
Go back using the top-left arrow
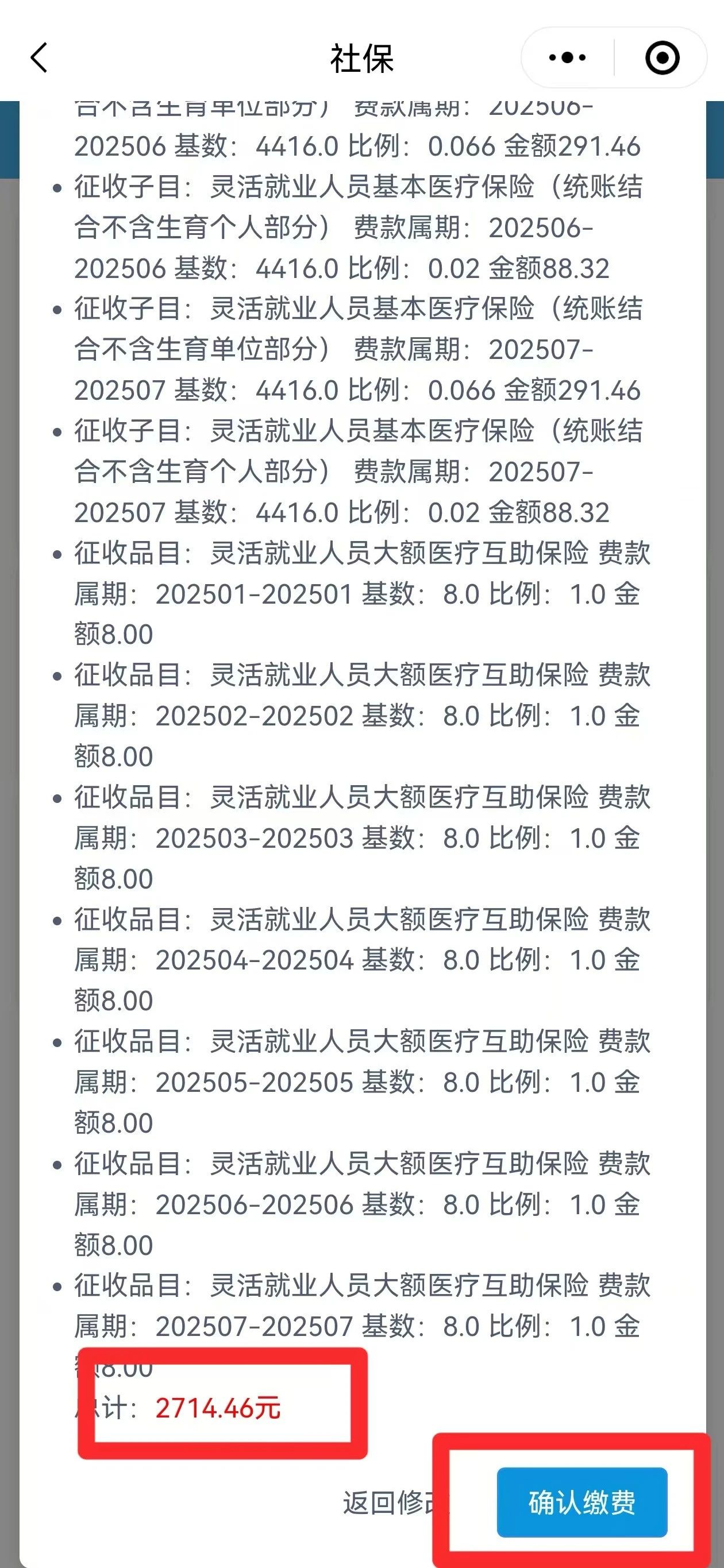coord(39,59)
